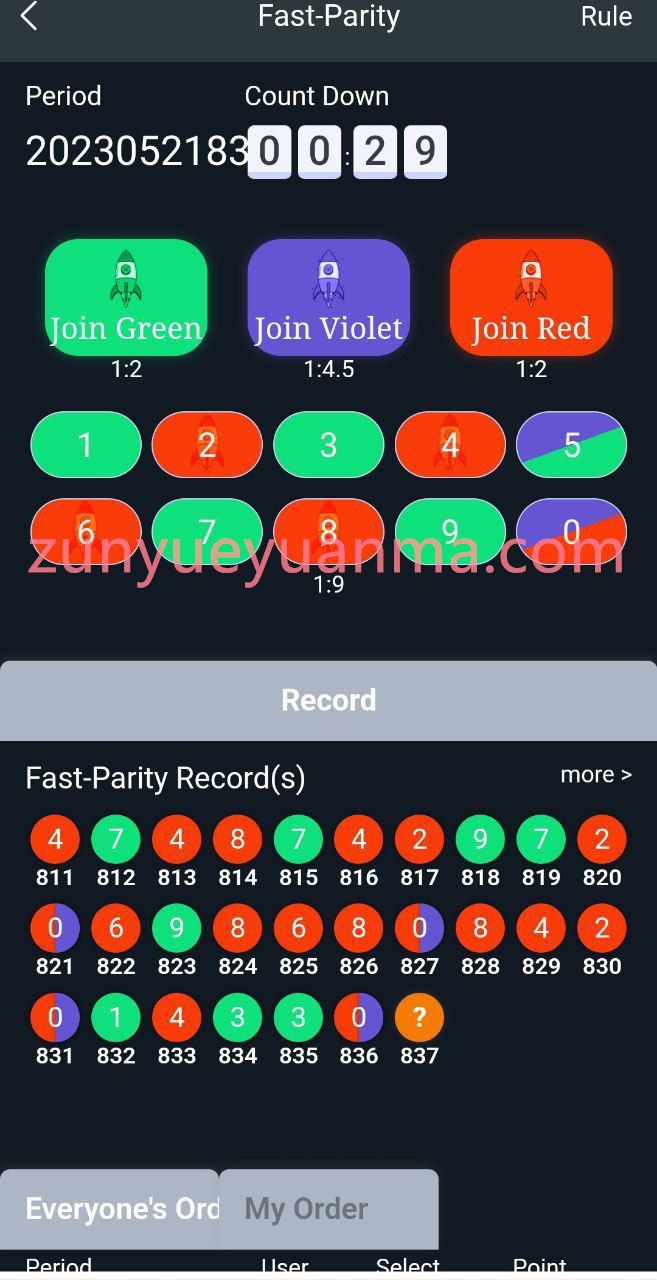Image resolution: width=657 pixels, height=1280 pixels.
Task: Select the red number 2 pill
Action: click(x=207, y=445)
